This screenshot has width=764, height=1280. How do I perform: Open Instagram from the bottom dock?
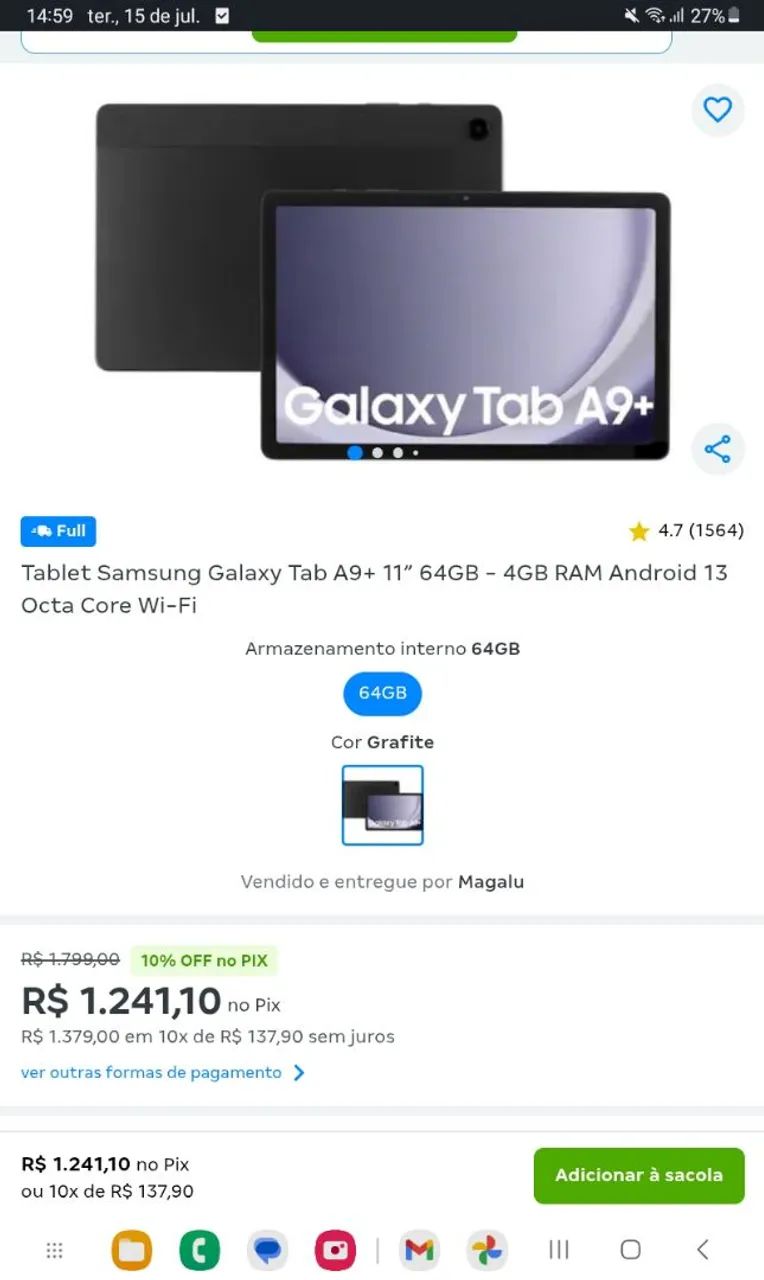334,1250
